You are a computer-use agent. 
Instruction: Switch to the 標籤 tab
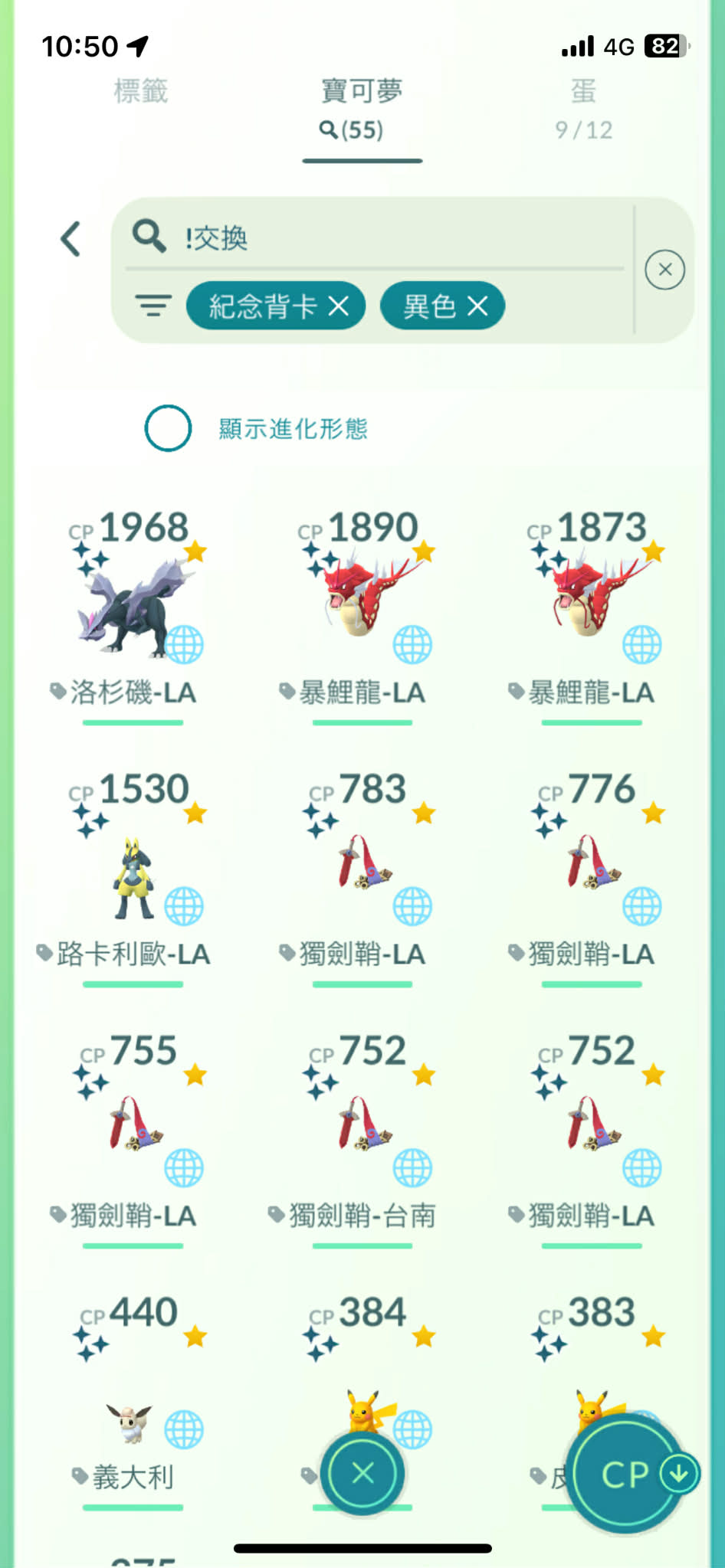point(141,91)
